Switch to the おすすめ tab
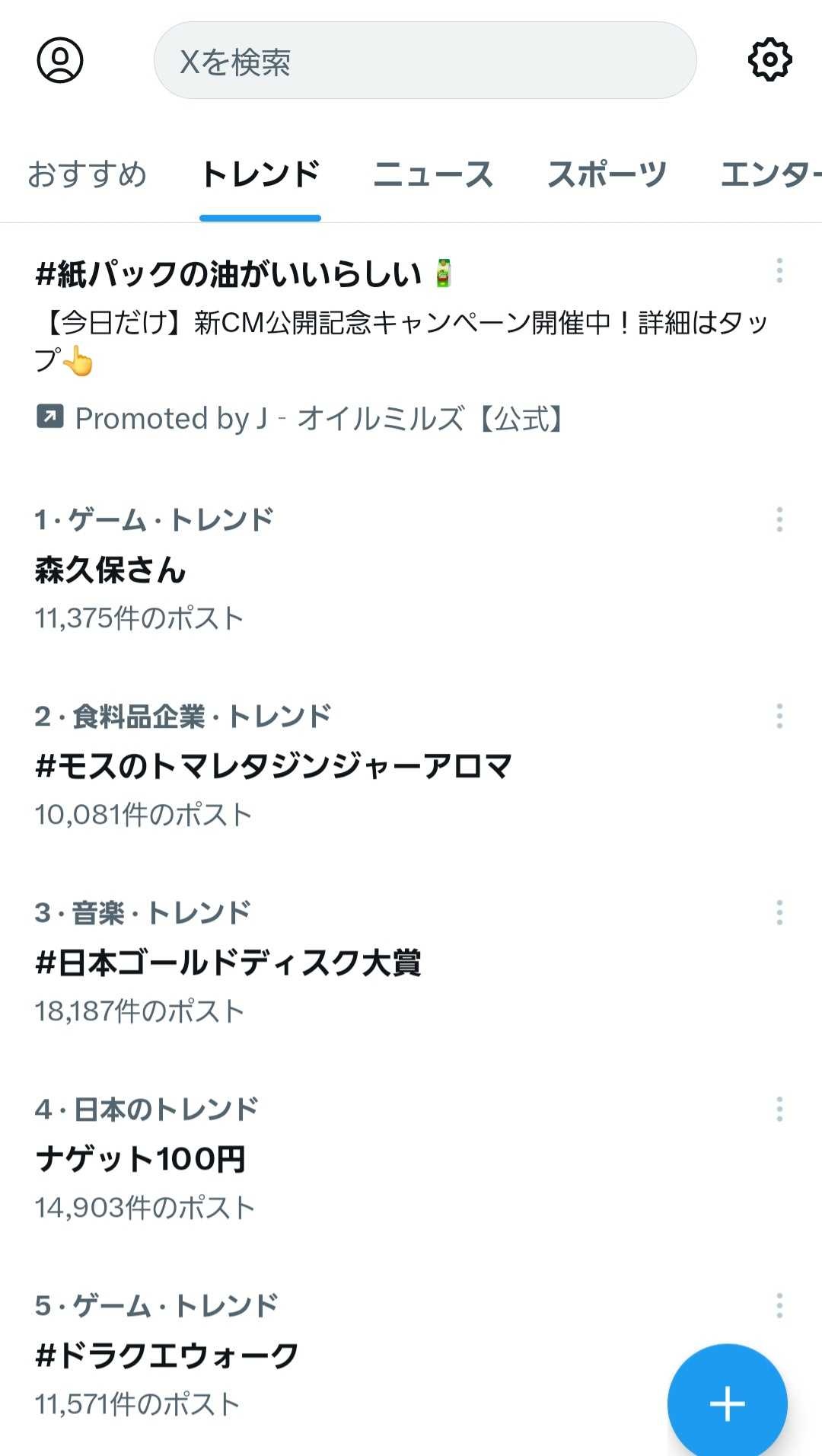Viewport: 822px width, 1456px height. [x=87, y=174]
